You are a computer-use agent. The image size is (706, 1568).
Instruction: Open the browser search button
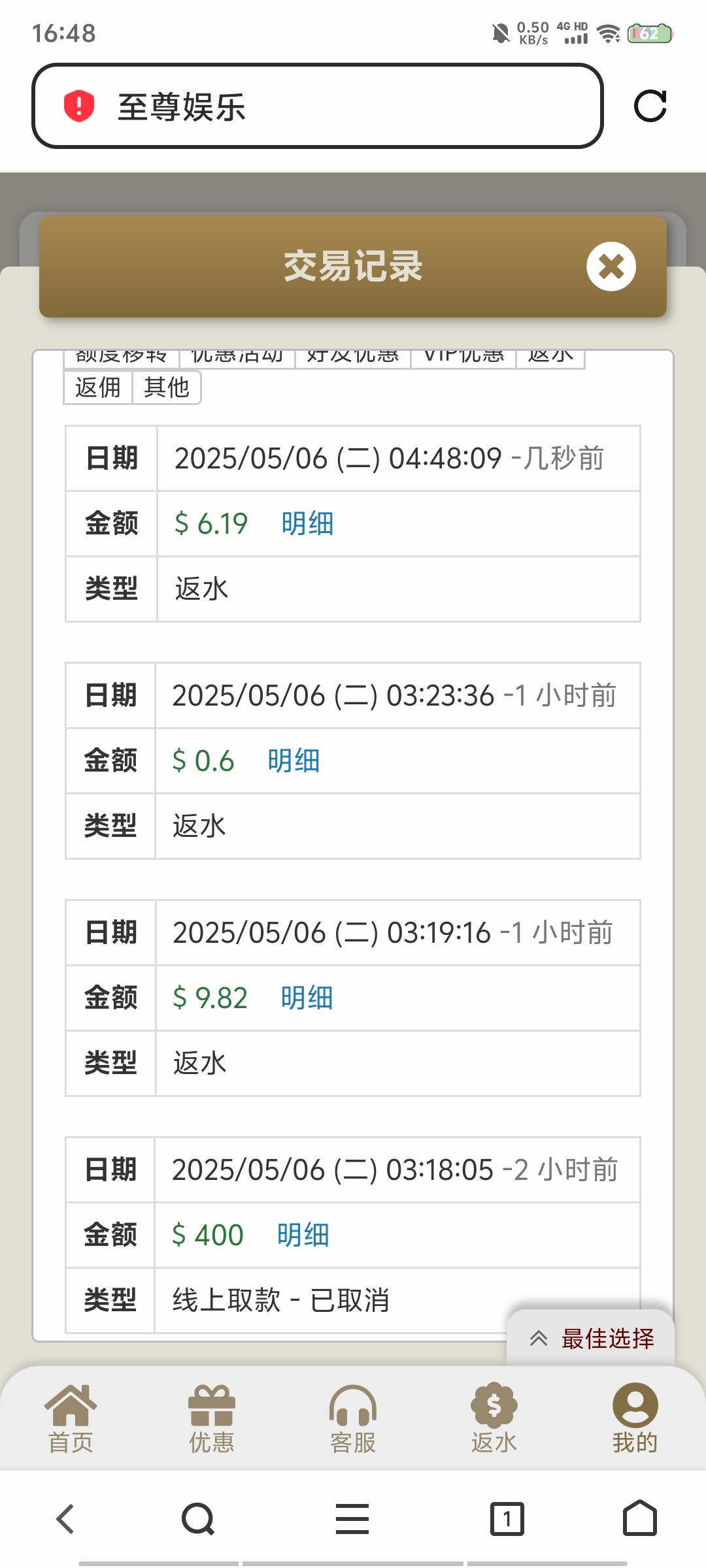(198, 1518)
